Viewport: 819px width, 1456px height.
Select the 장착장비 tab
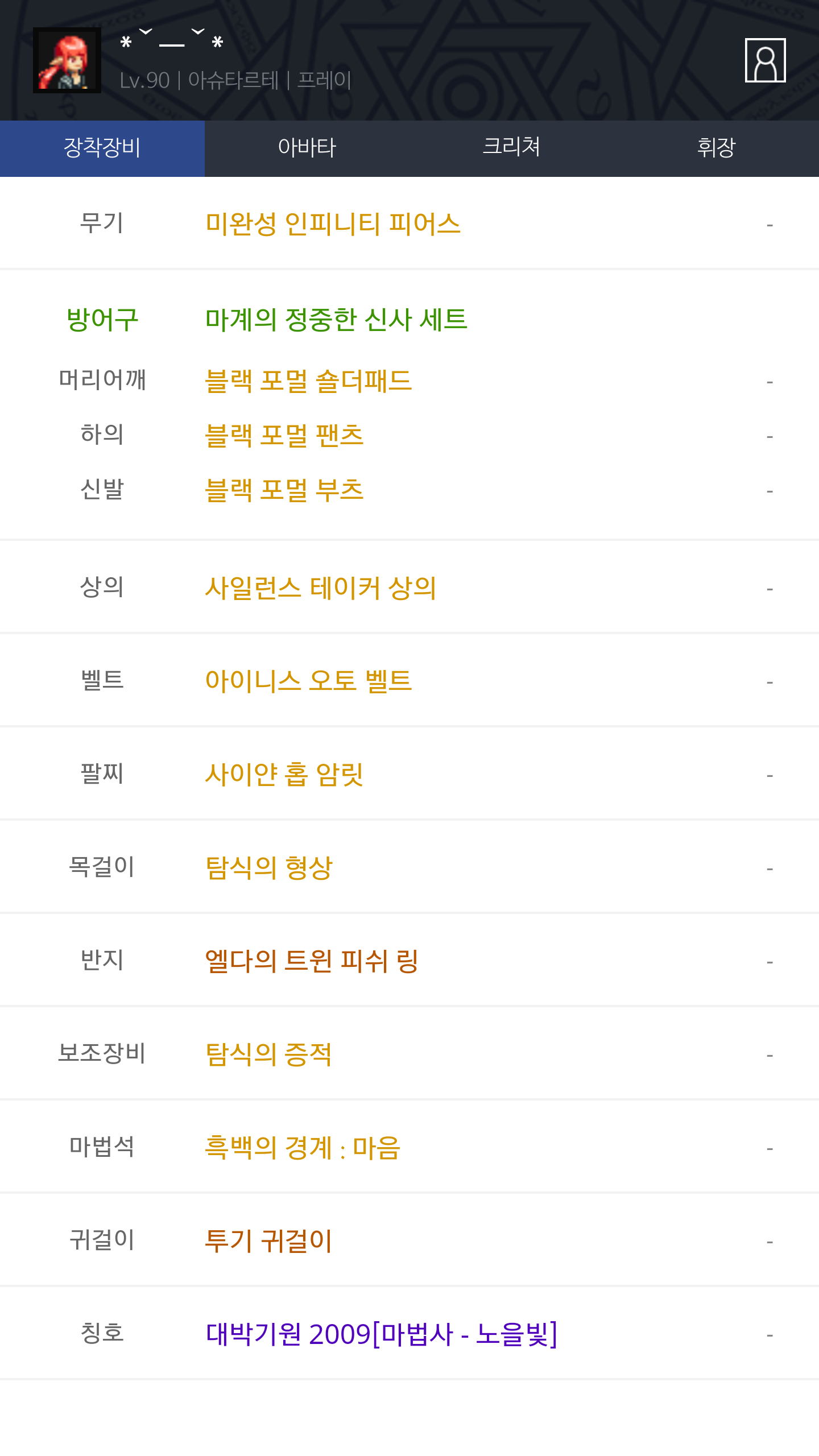[x=102, y=148]
